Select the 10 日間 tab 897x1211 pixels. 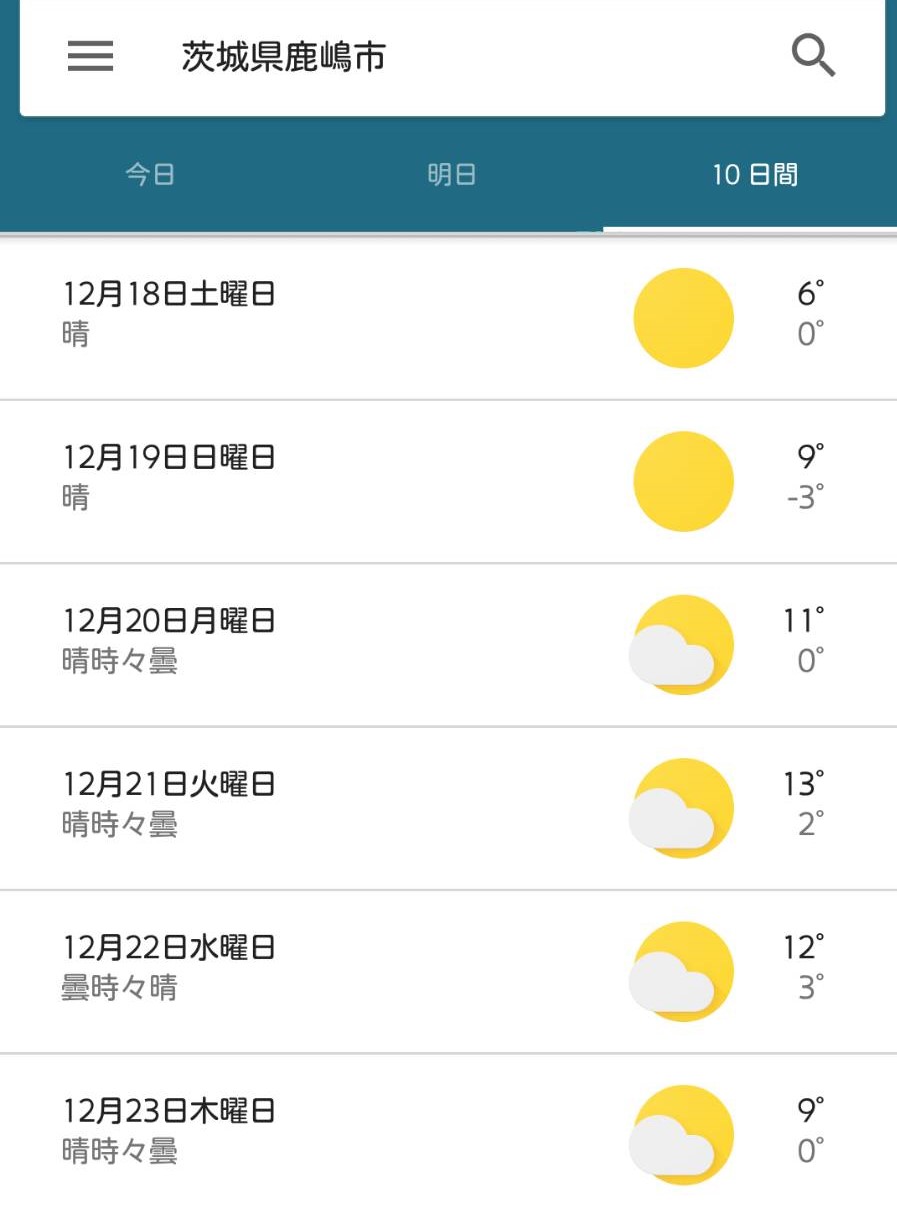pyautogui.click(x=755, y=175)
